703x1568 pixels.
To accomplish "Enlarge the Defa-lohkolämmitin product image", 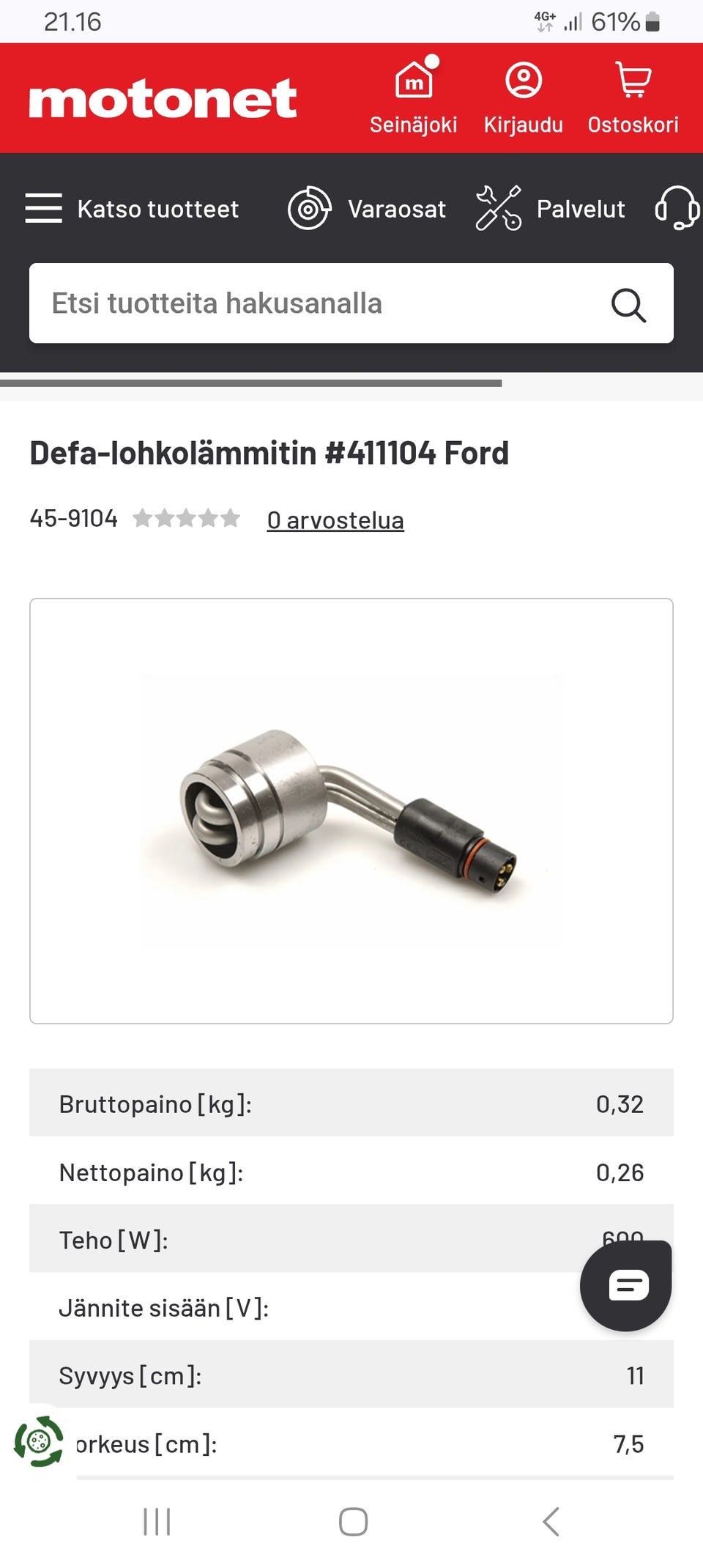I will [351, 810].
